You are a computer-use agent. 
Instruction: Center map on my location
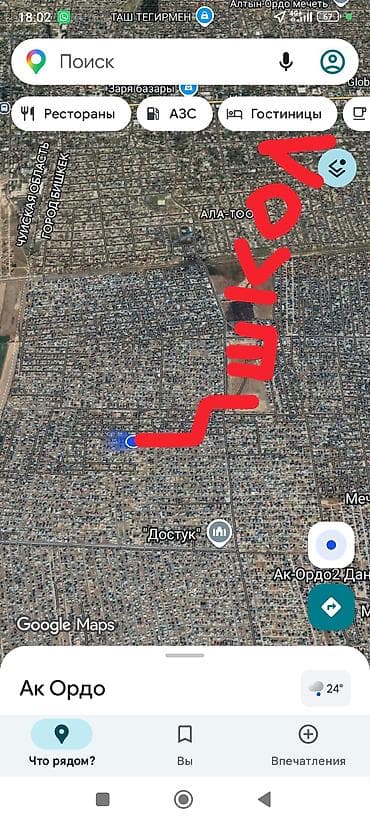[x=331, y=545]
